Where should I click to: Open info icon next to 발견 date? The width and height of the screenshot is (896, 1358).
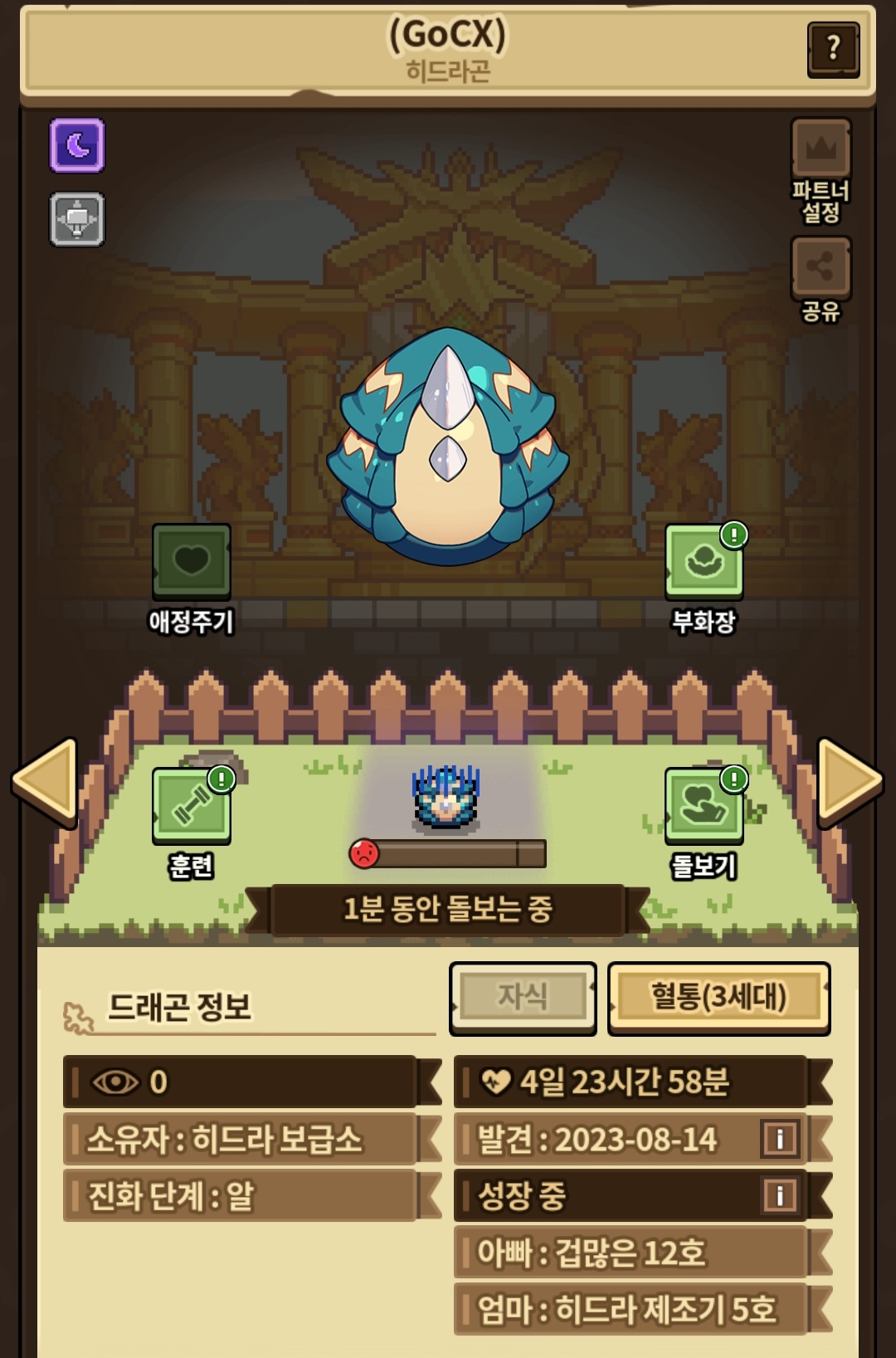(x=779, y=1139)
